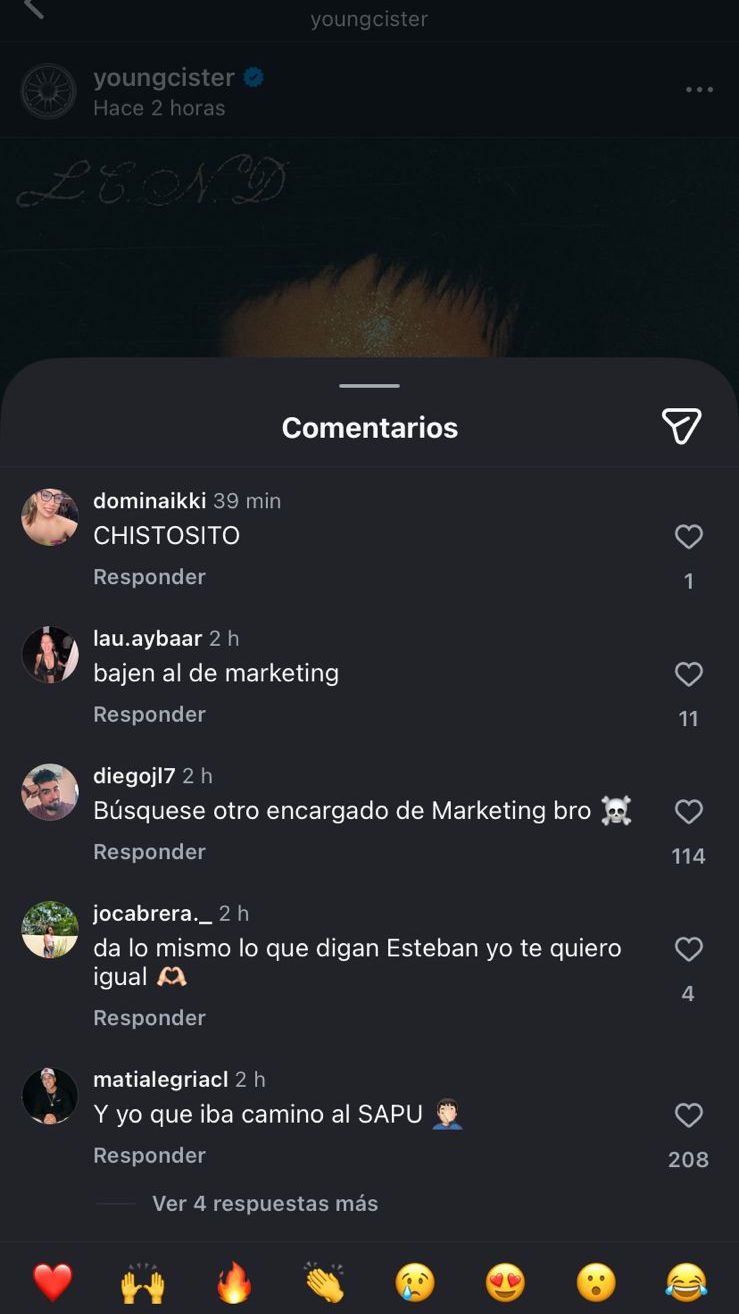Like diegojl7's comment
Viewport: 739px width, 1314px height.
click(x=688, y=812)
